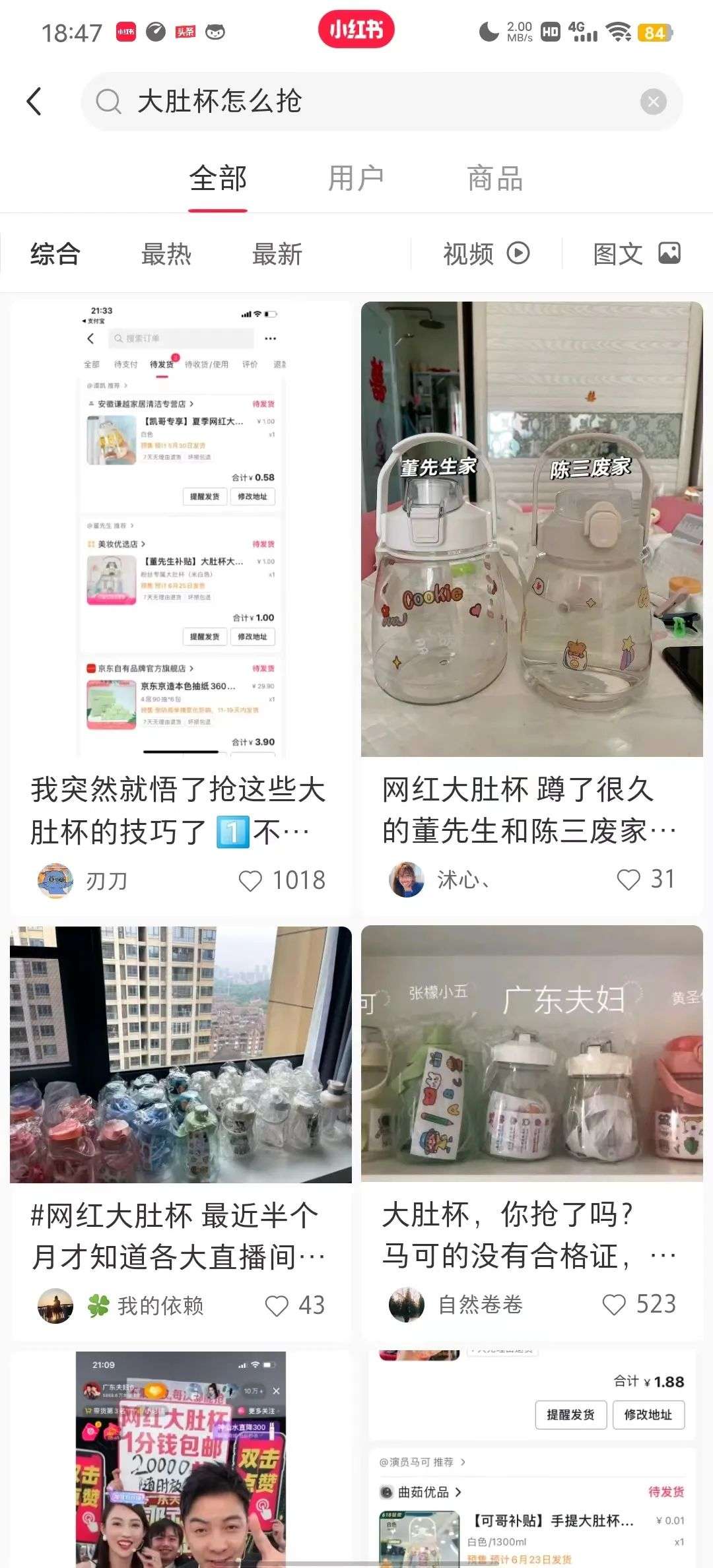713x1568 pixels.
Task: Go back from search results
Action: click(34, 102)
